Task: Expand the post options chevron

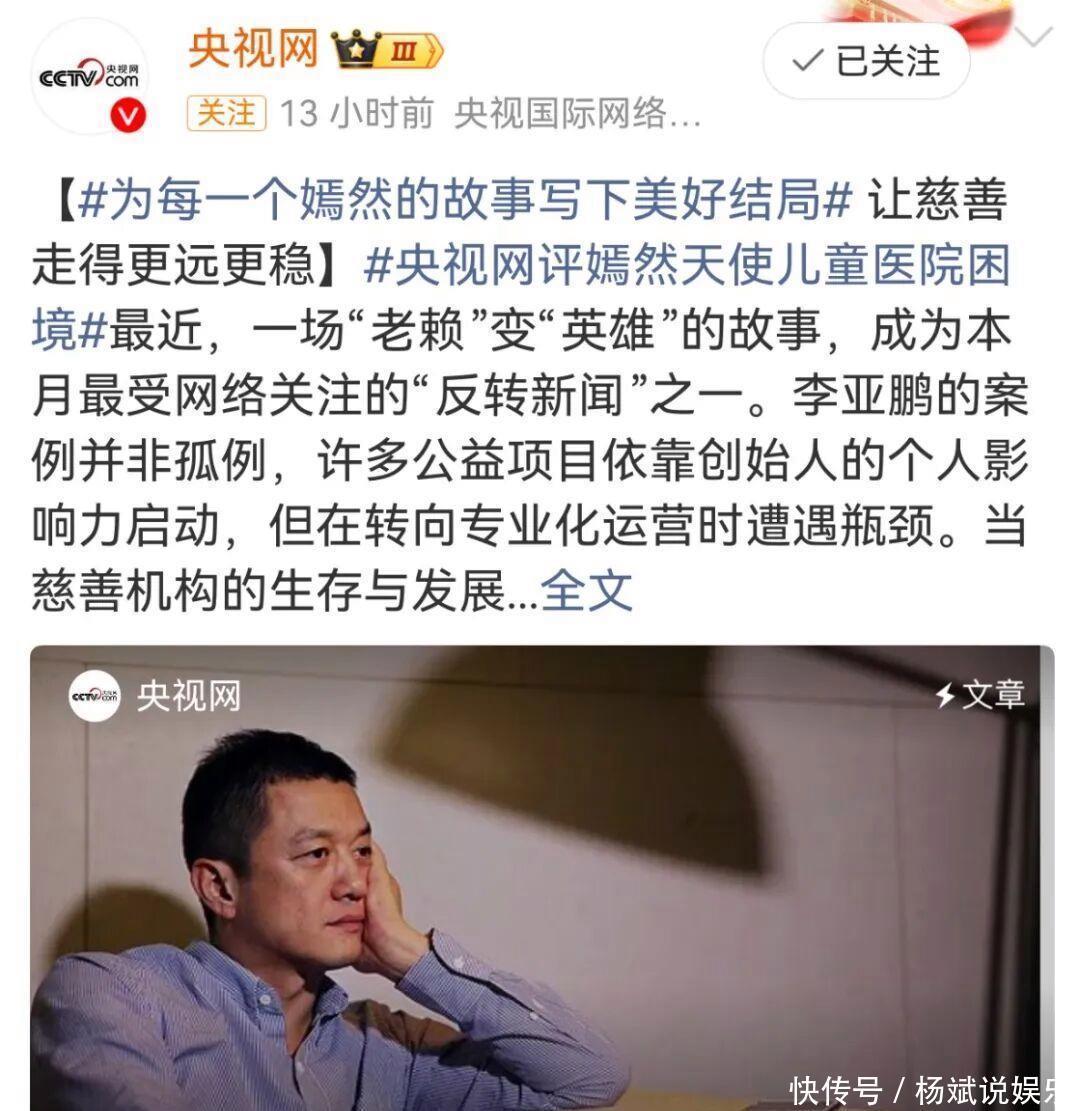Action: click(1034, 38)
